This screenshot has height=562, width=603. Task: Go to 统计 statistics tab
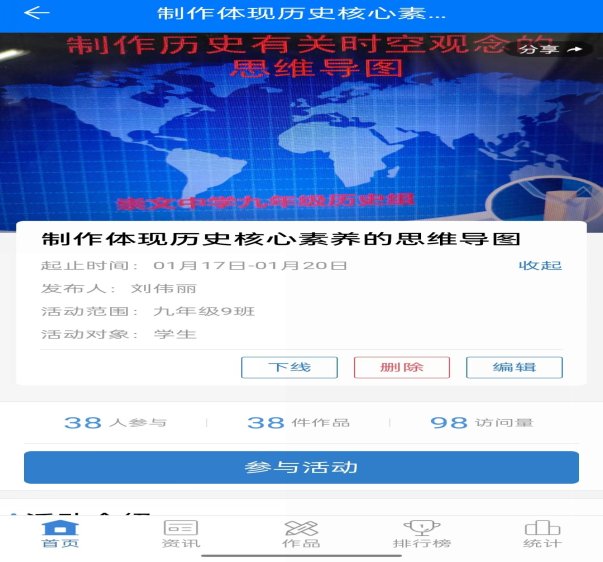click(542, 534)
